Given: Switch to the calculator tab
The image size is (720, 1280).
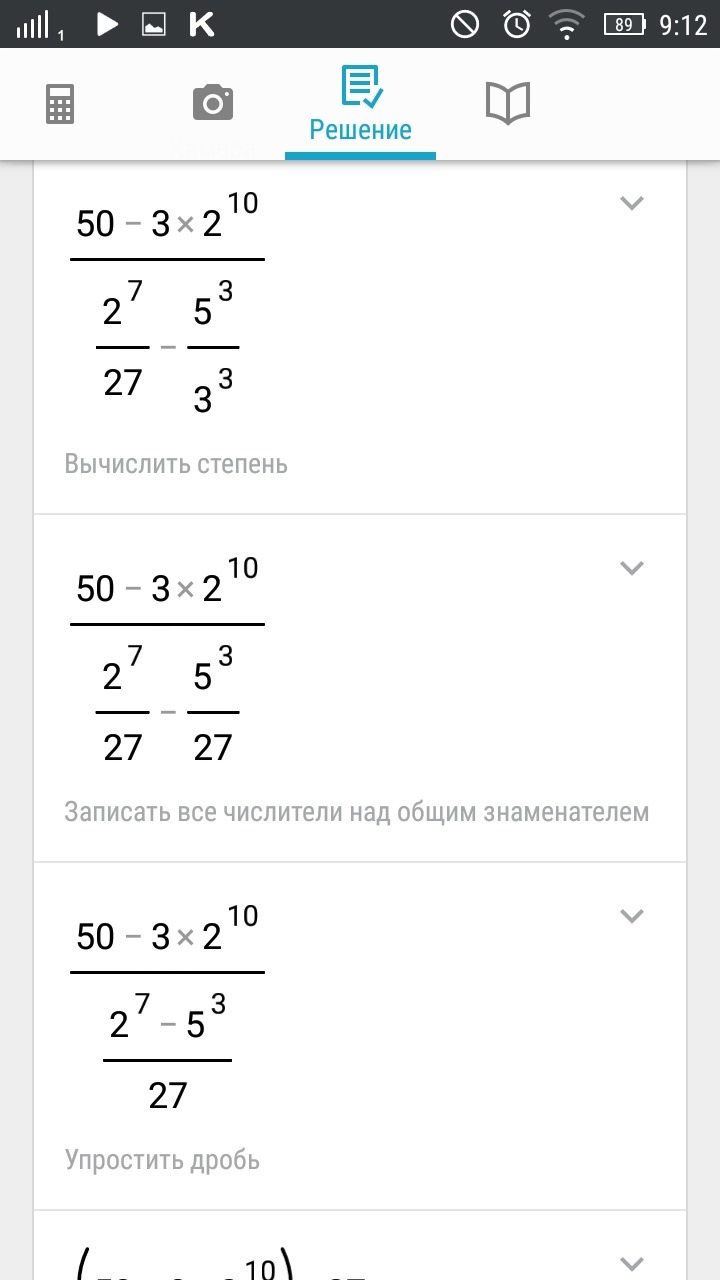Looking at the screenshot, I should [60, 104].
